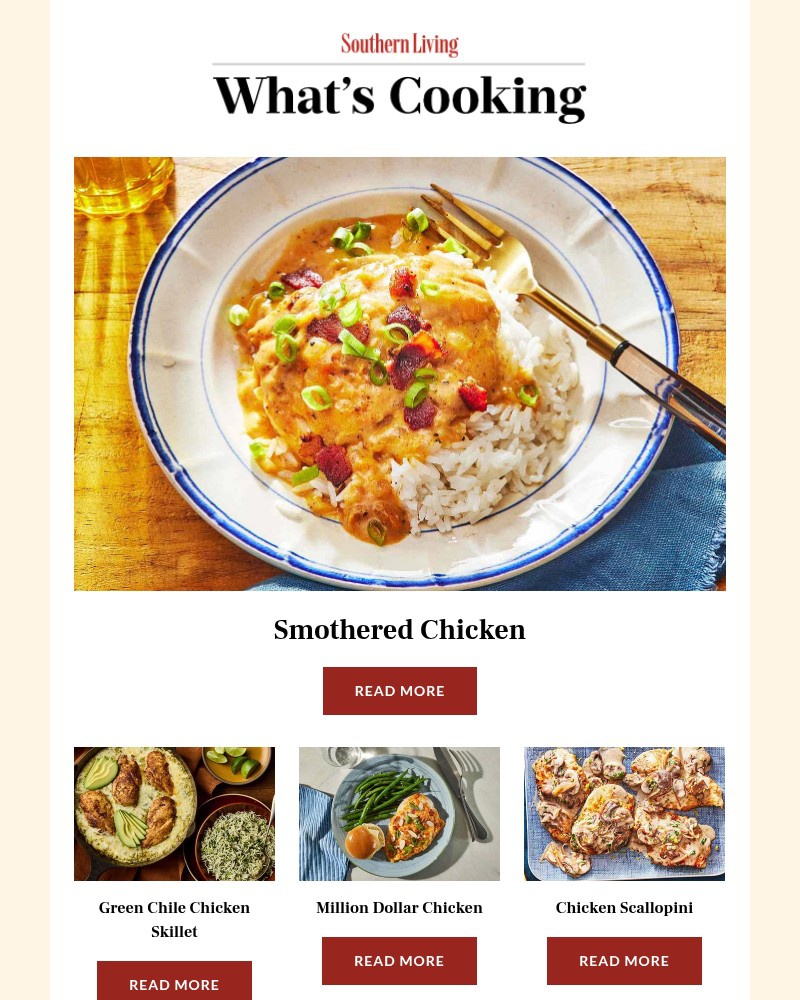
Task: Click the red Southern Living wordmark
Action: pos(400,44)
